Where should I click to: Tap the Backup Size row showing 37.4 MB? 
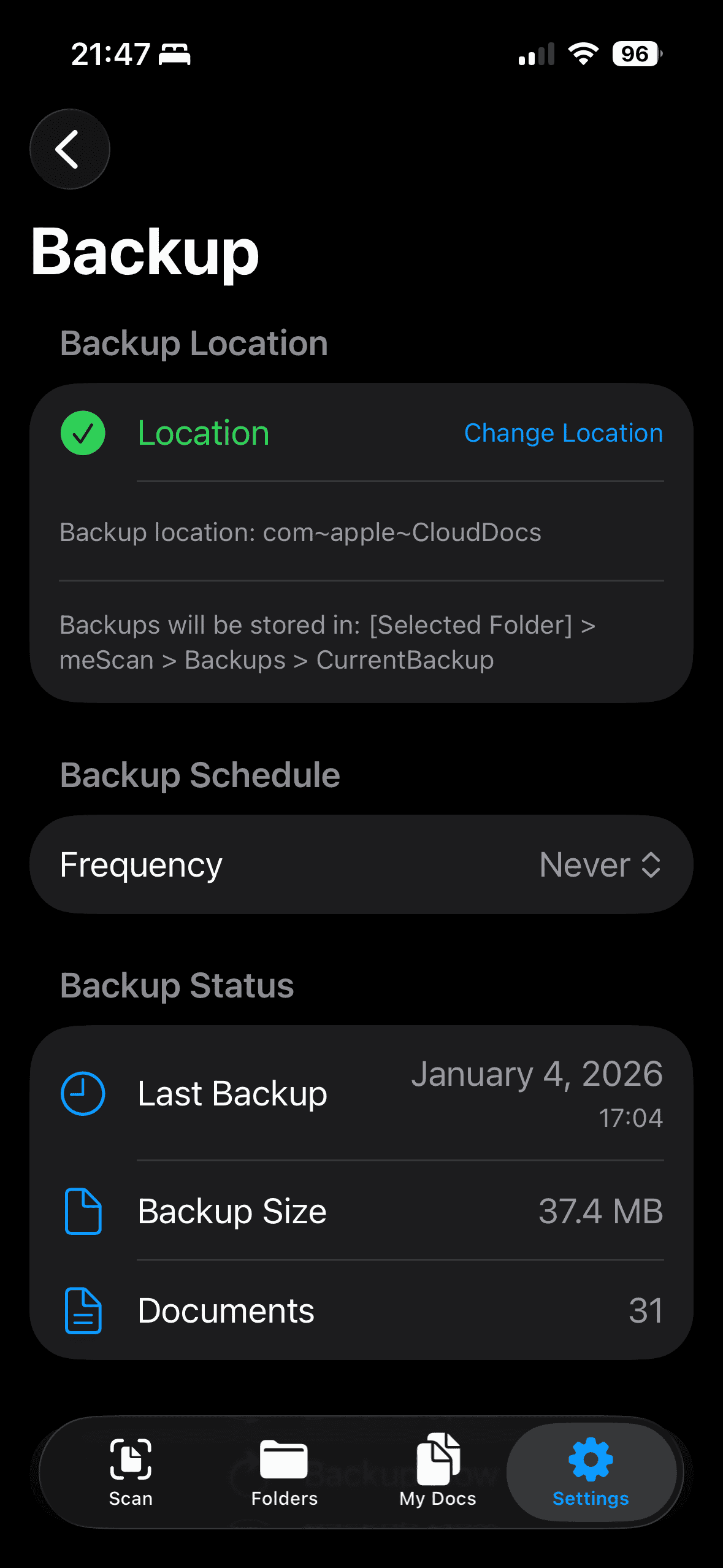tap(362, 1212)
